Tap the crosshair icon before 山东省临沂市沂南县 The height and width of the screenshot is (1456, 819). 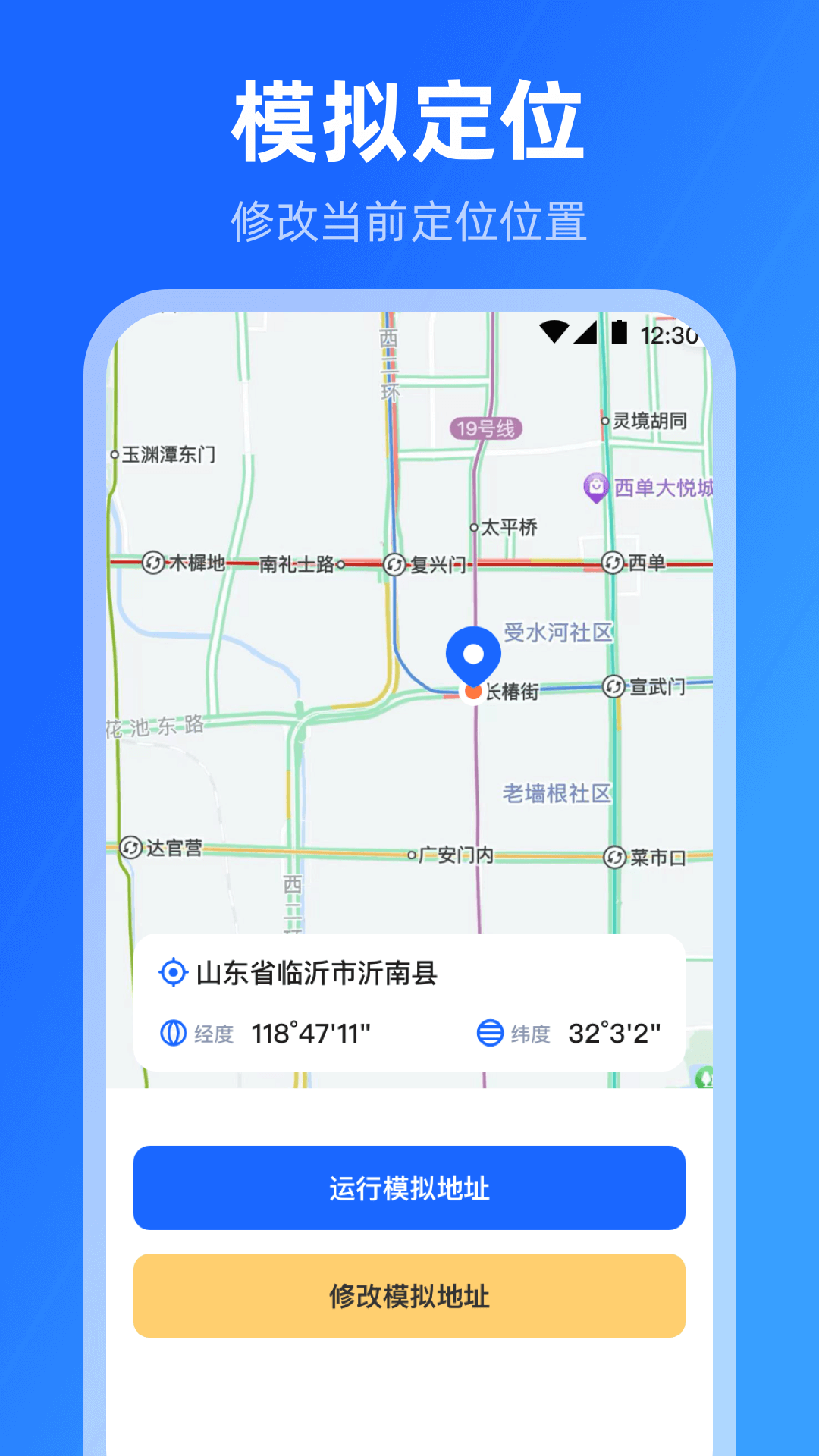[x=173, y=973]
